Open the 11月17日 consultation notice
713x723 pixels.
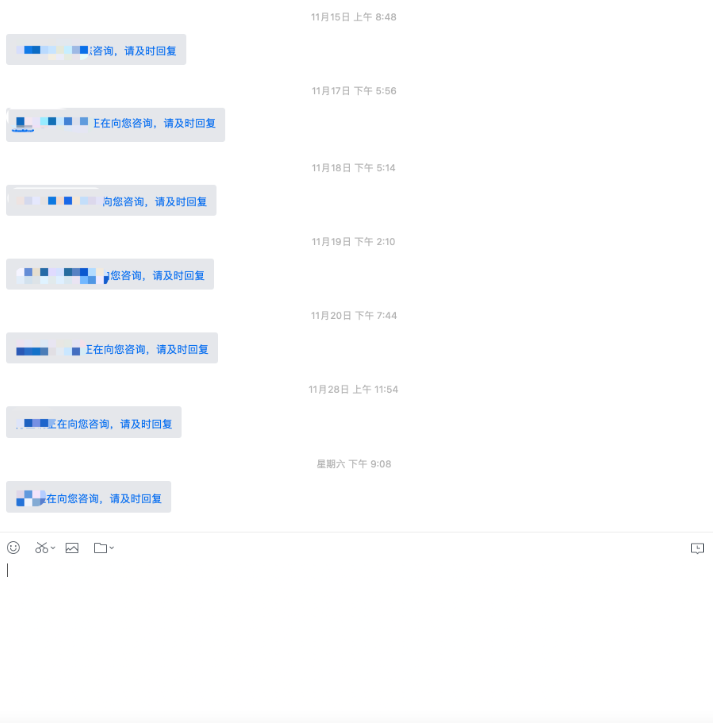tap(115, 124)
